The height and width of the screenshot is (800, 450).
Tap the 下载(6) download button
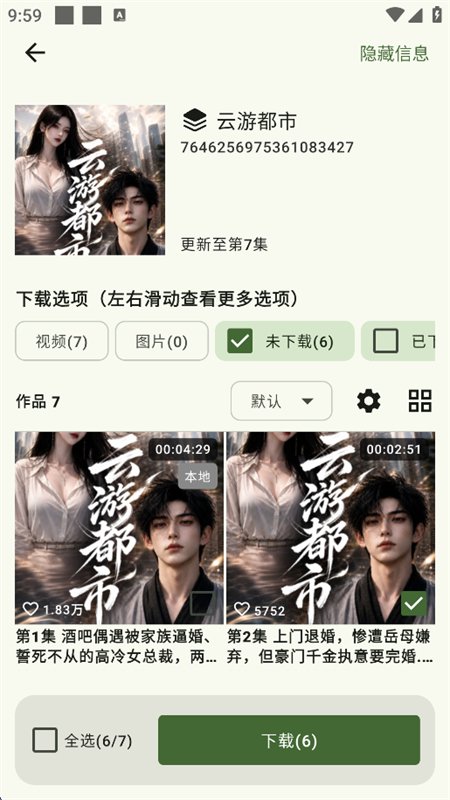coord(289,740)
